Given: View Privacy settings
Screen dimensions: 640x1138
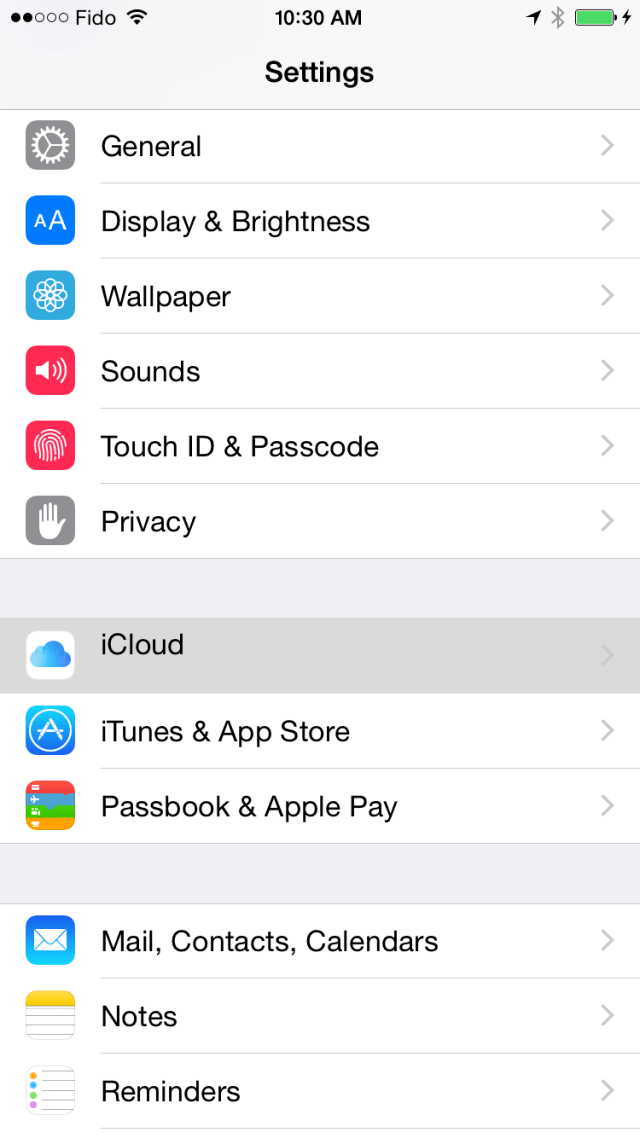Looking at the screenshot, I should coord(320,521).
